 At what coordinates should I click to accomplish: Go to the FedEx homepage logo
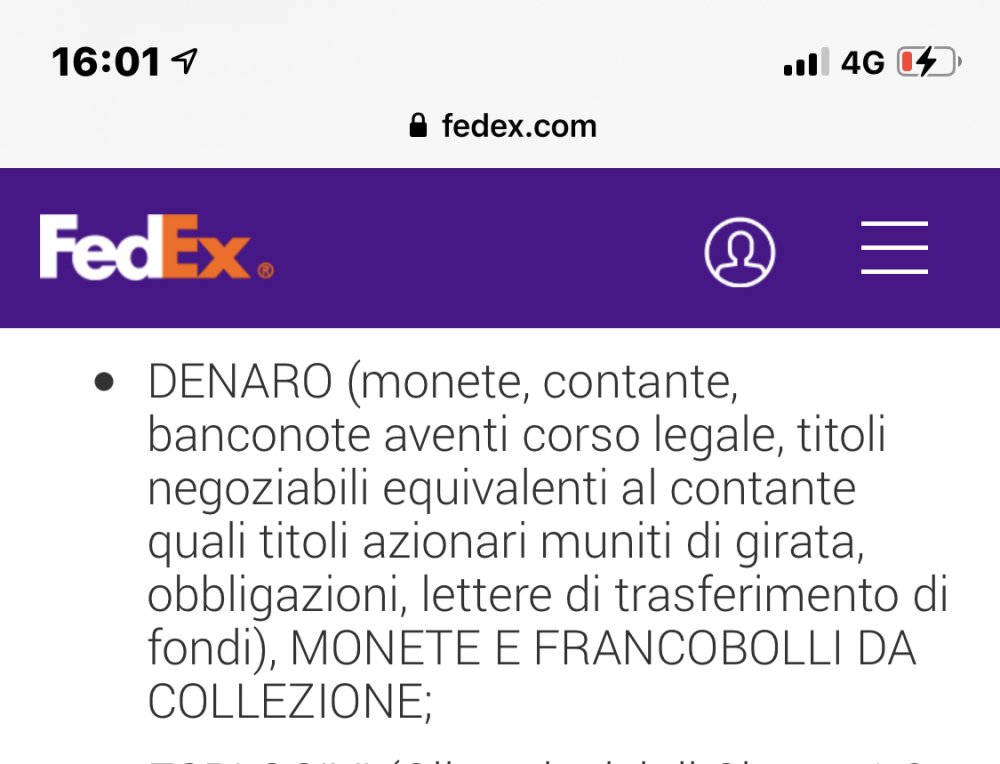click(x=155, y=248)
